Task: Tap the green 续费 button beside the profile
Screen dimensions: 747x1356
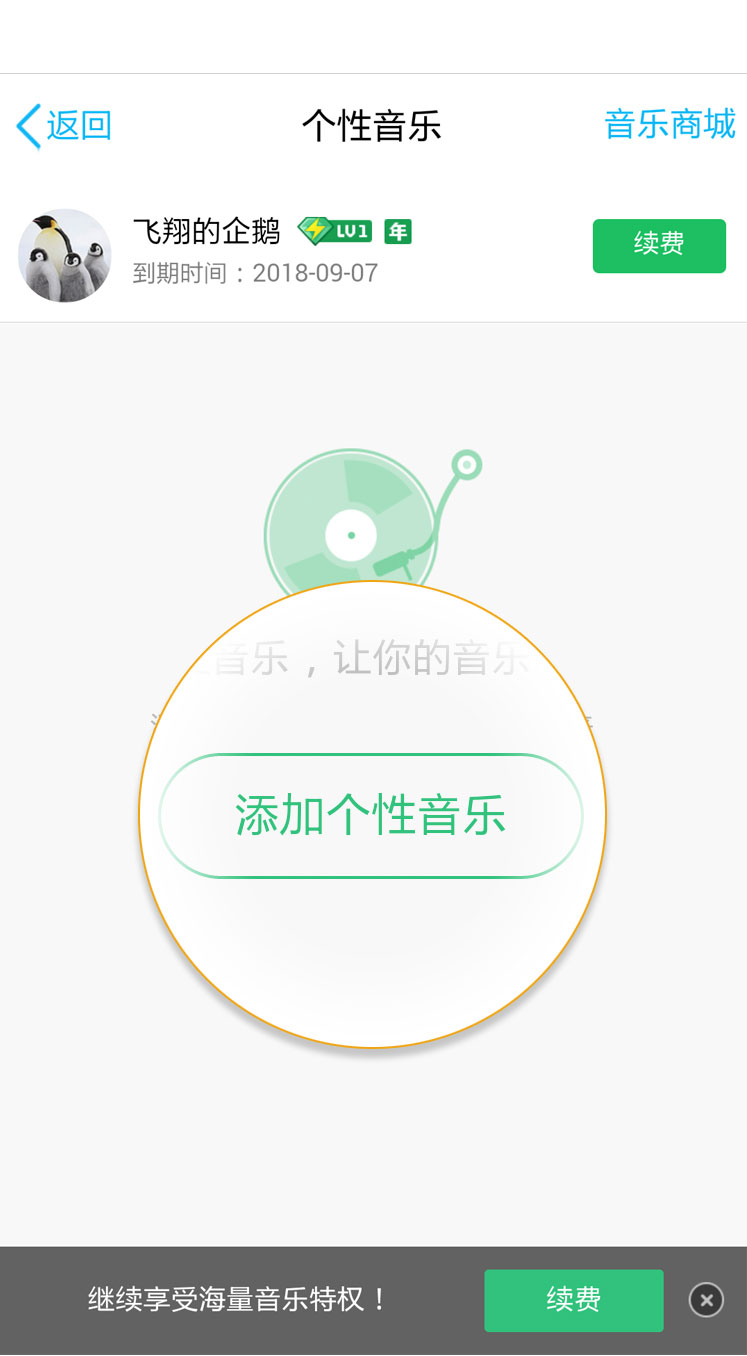Action: coord(659,246)
